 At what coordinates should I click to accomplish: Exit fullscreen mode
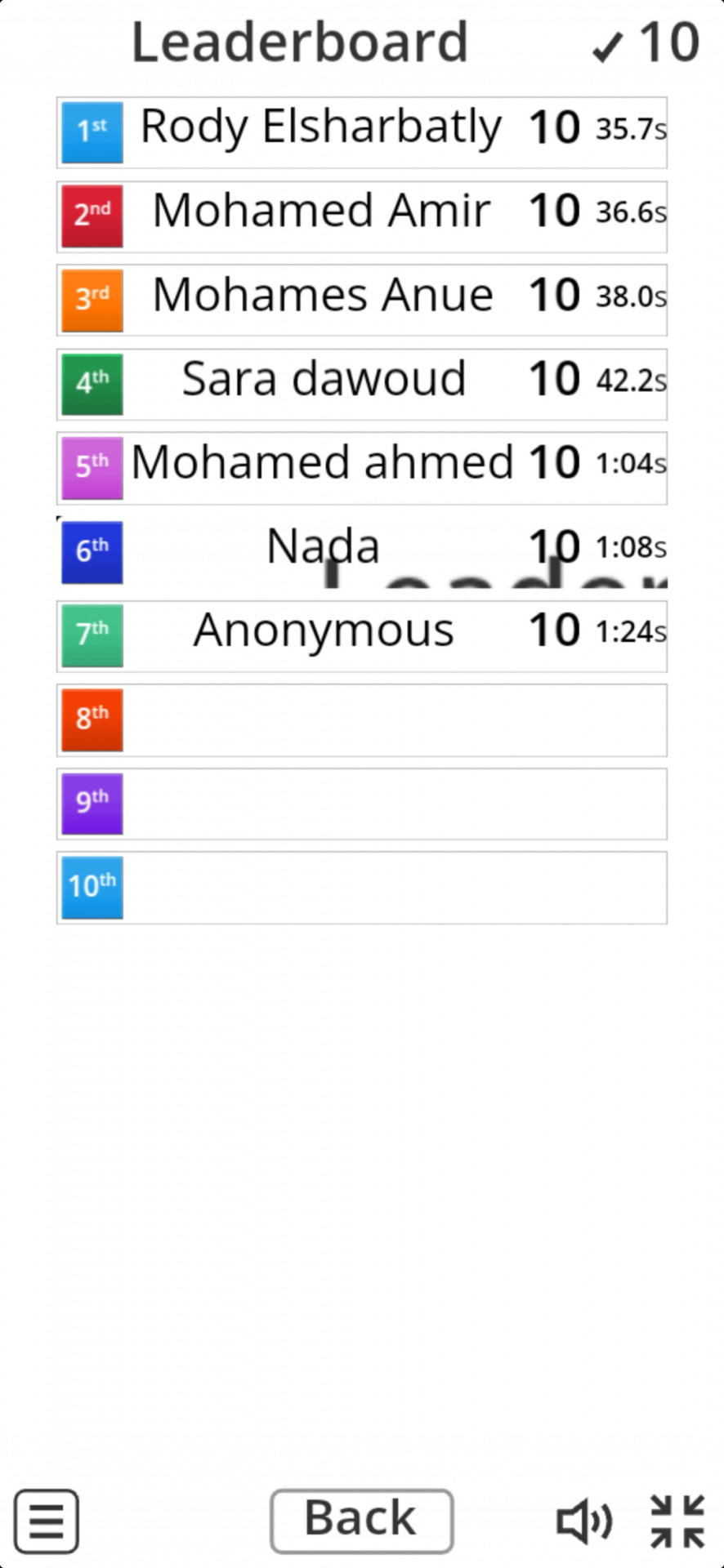pos(677,1521)
